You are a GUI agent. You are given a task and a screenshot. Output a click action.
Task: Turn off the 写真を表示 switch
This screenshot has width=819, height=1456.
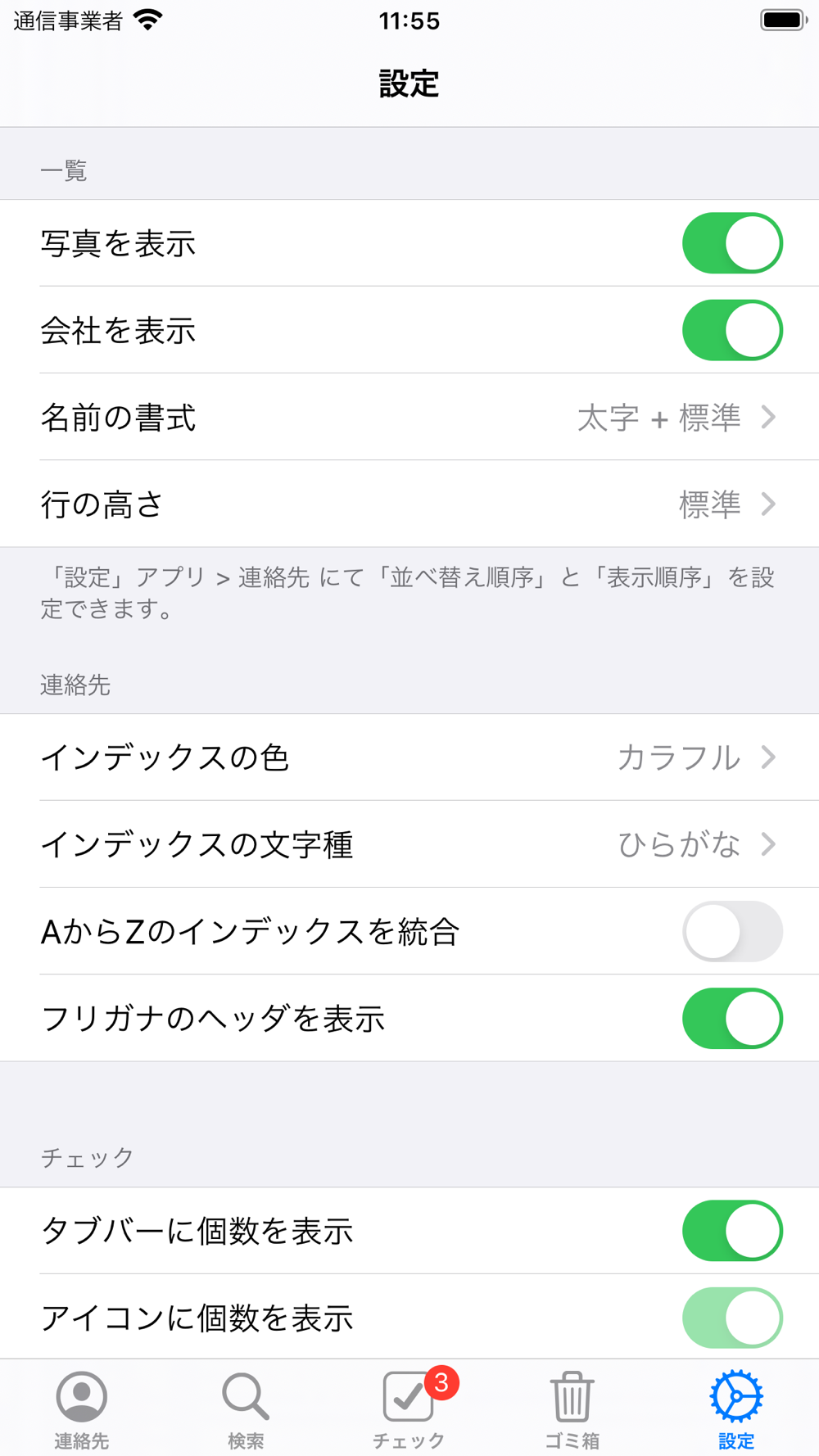pos(732,243)
